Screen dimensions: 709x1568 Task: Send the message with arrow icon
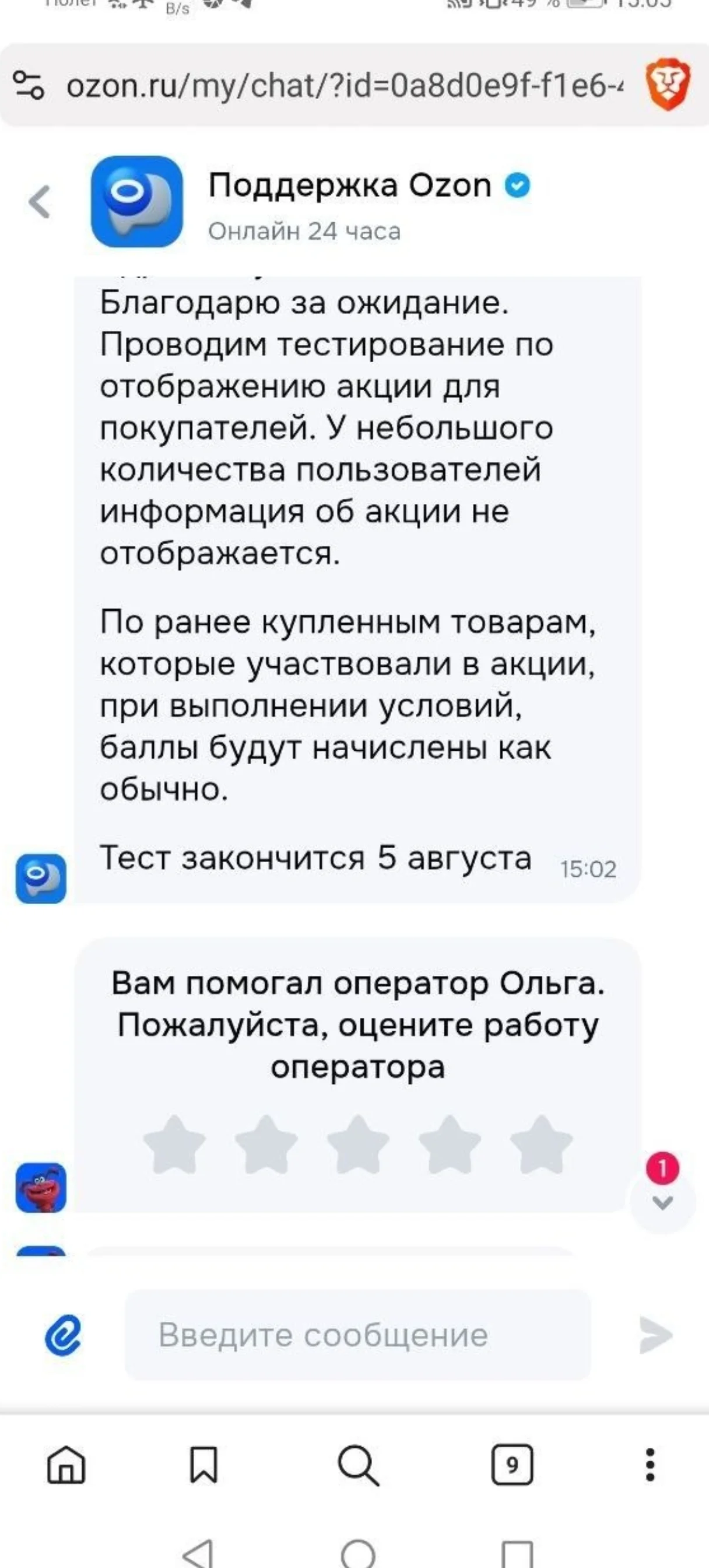(655, 1335)
